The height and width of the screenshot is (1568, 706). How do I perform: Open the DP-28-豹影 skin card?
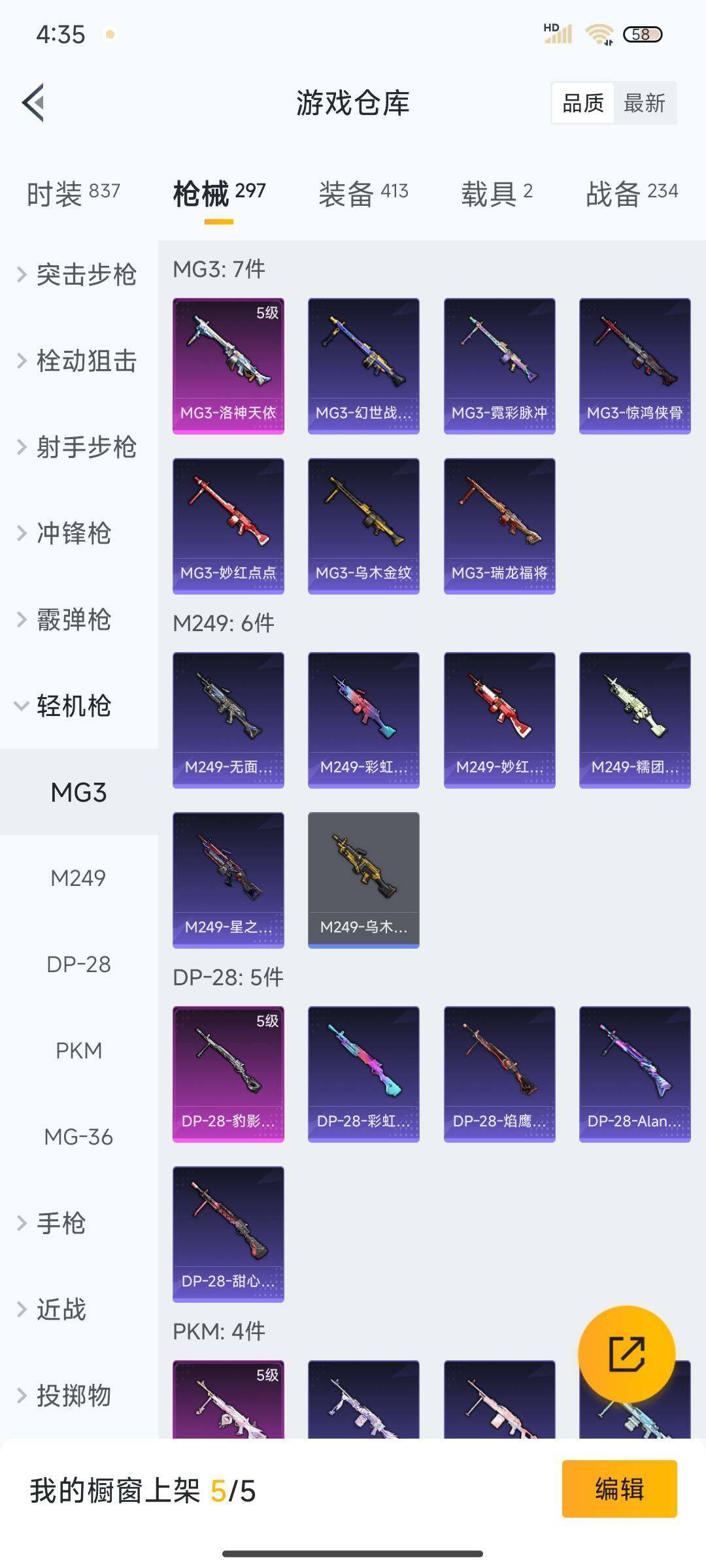point(228,1074)
